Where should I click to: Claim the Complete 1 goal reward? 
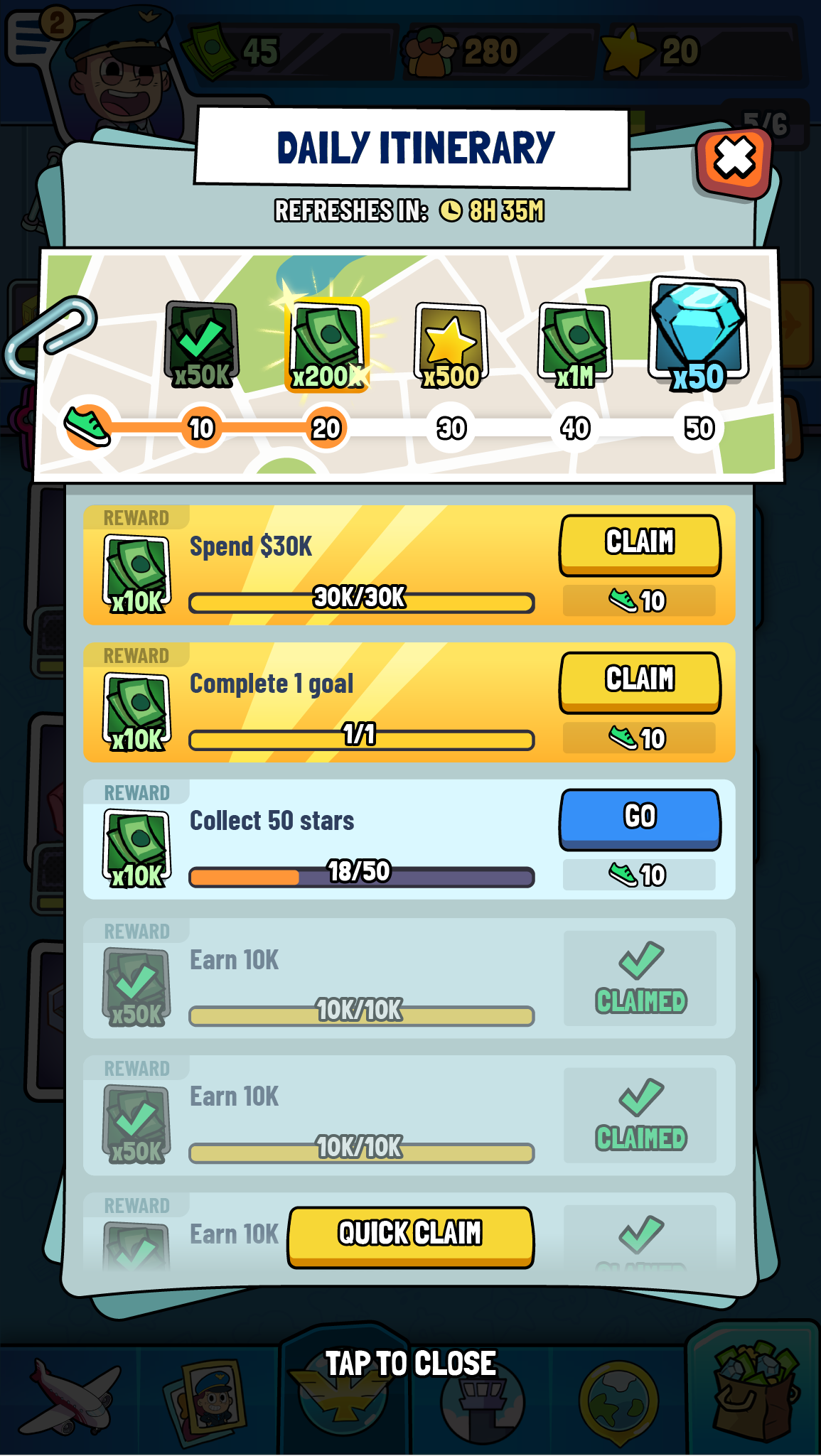click(x=640, y=682)
